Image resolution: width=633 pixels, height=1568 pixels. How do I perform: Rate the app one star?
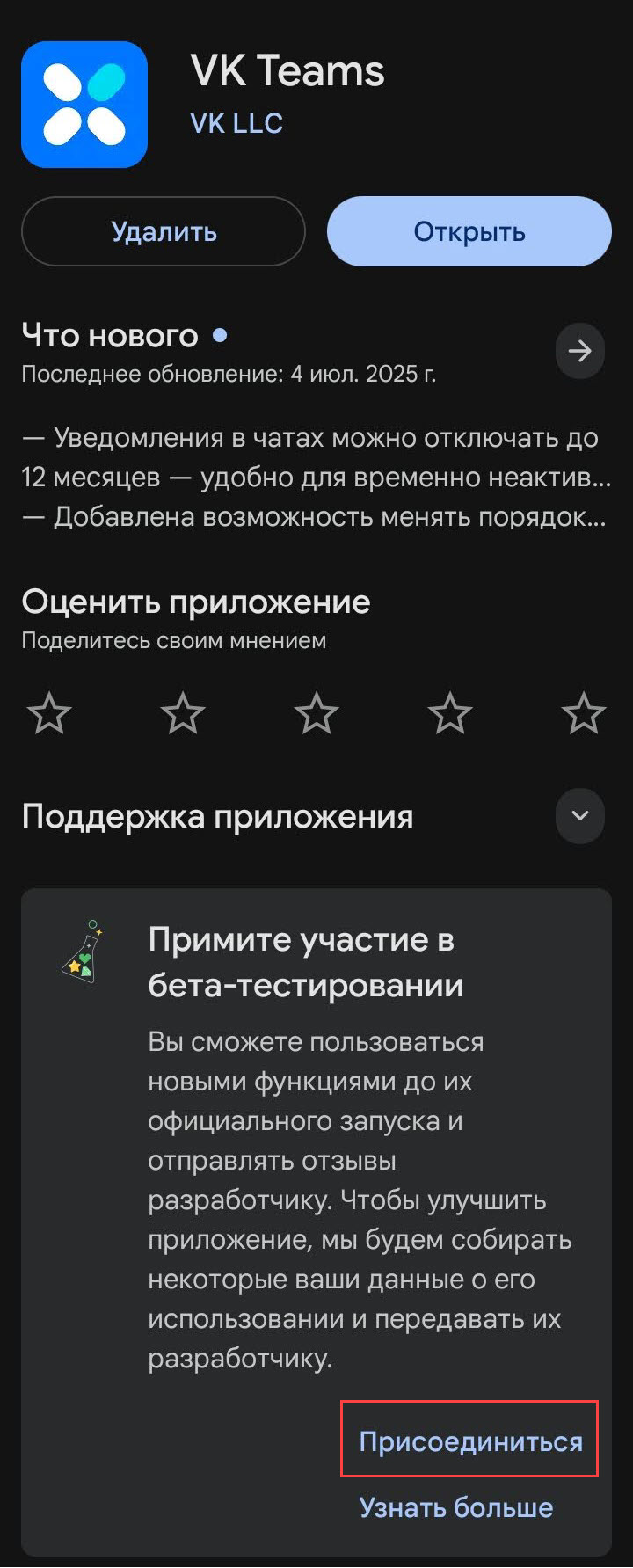pos(49,712)
